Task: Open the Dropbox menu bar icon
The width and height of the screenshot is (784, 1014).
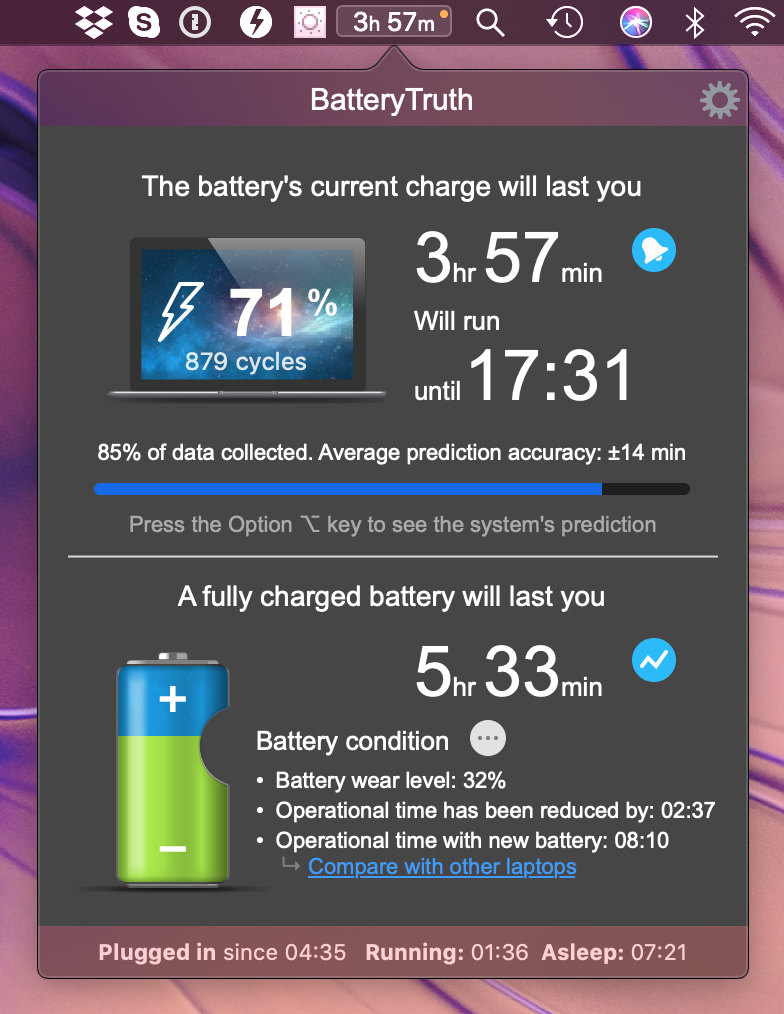Action: click(95, 22)
